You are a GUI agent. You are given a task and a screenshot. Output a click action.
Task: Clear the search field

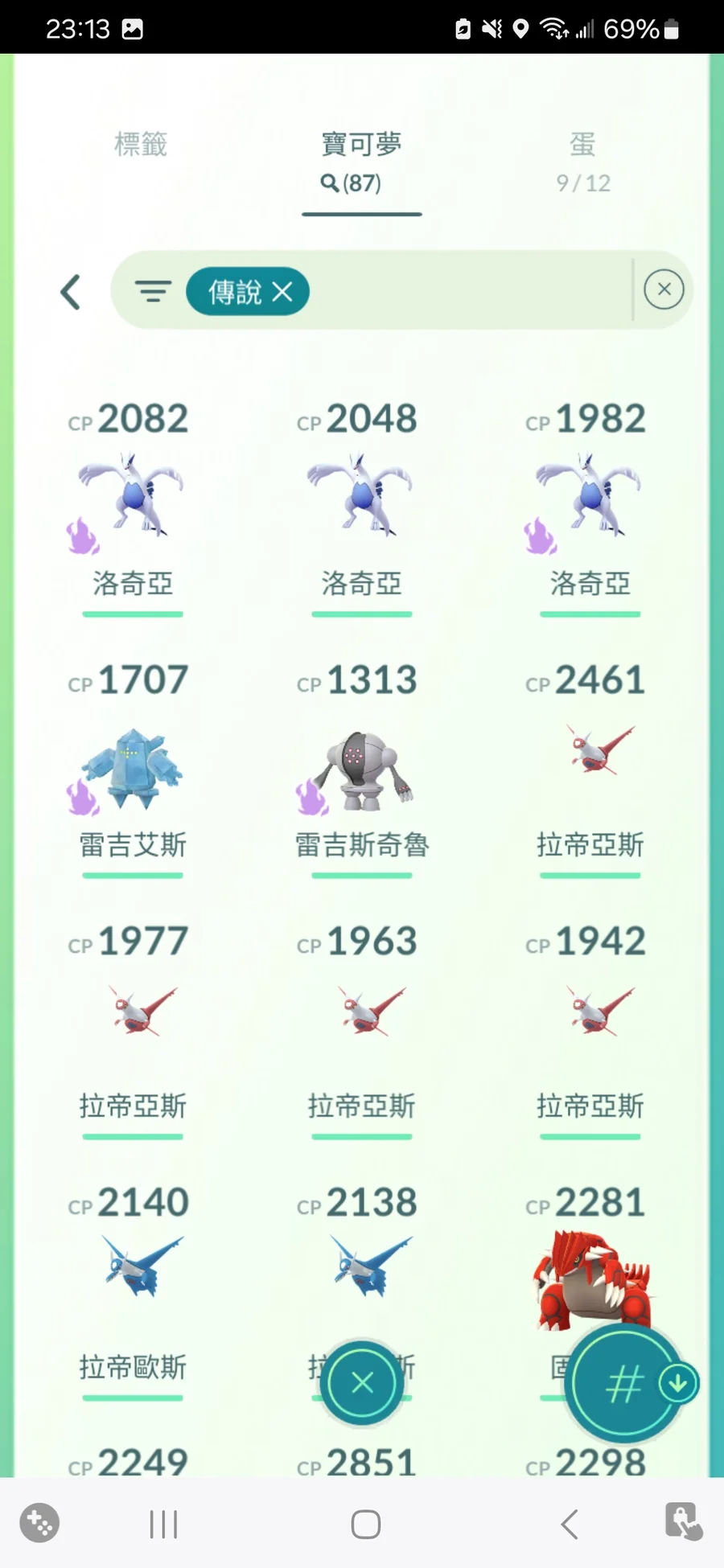pyautogui.click(x=664, y=289)
